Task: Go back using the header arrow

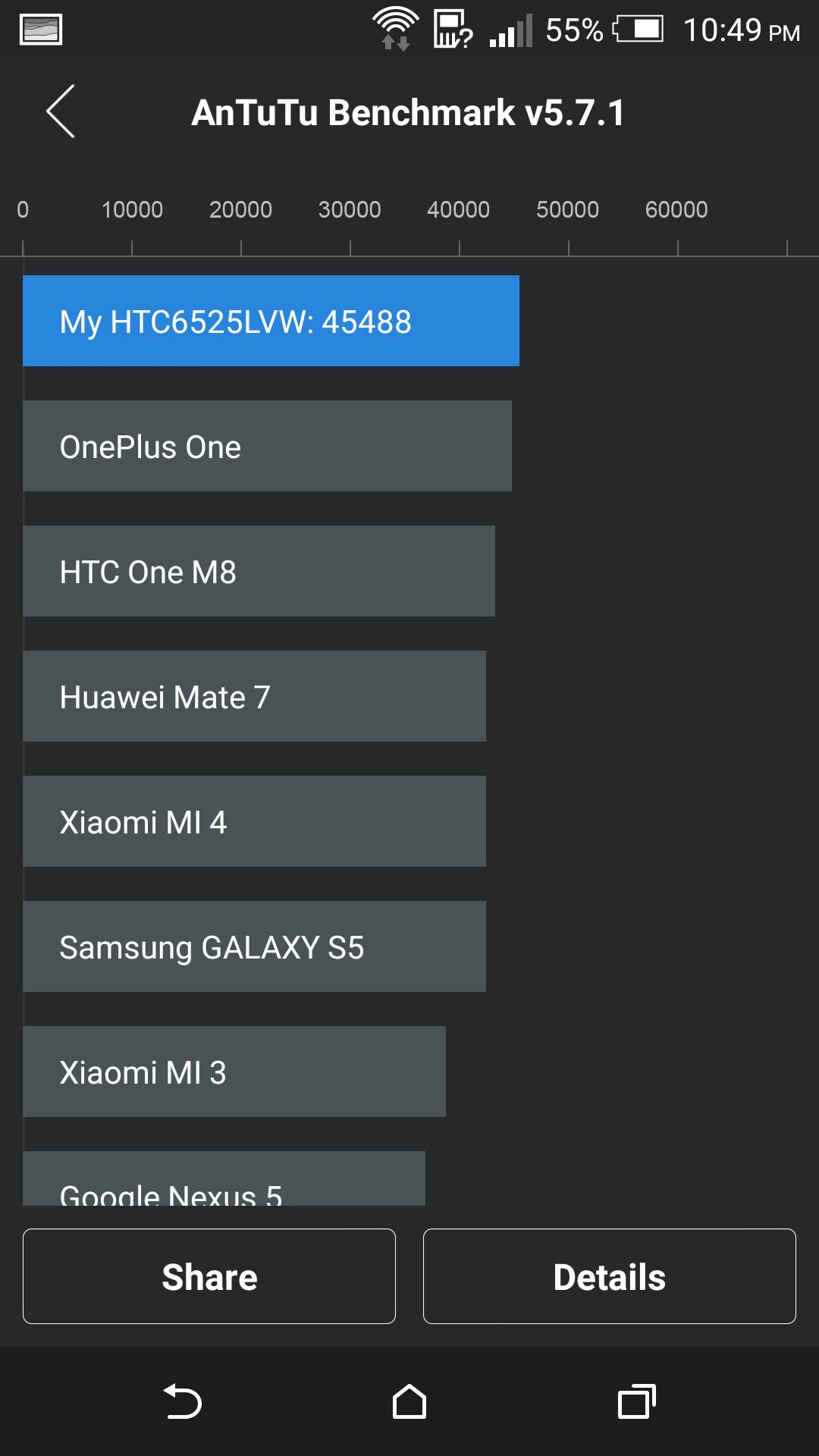Action: (61, 111)
